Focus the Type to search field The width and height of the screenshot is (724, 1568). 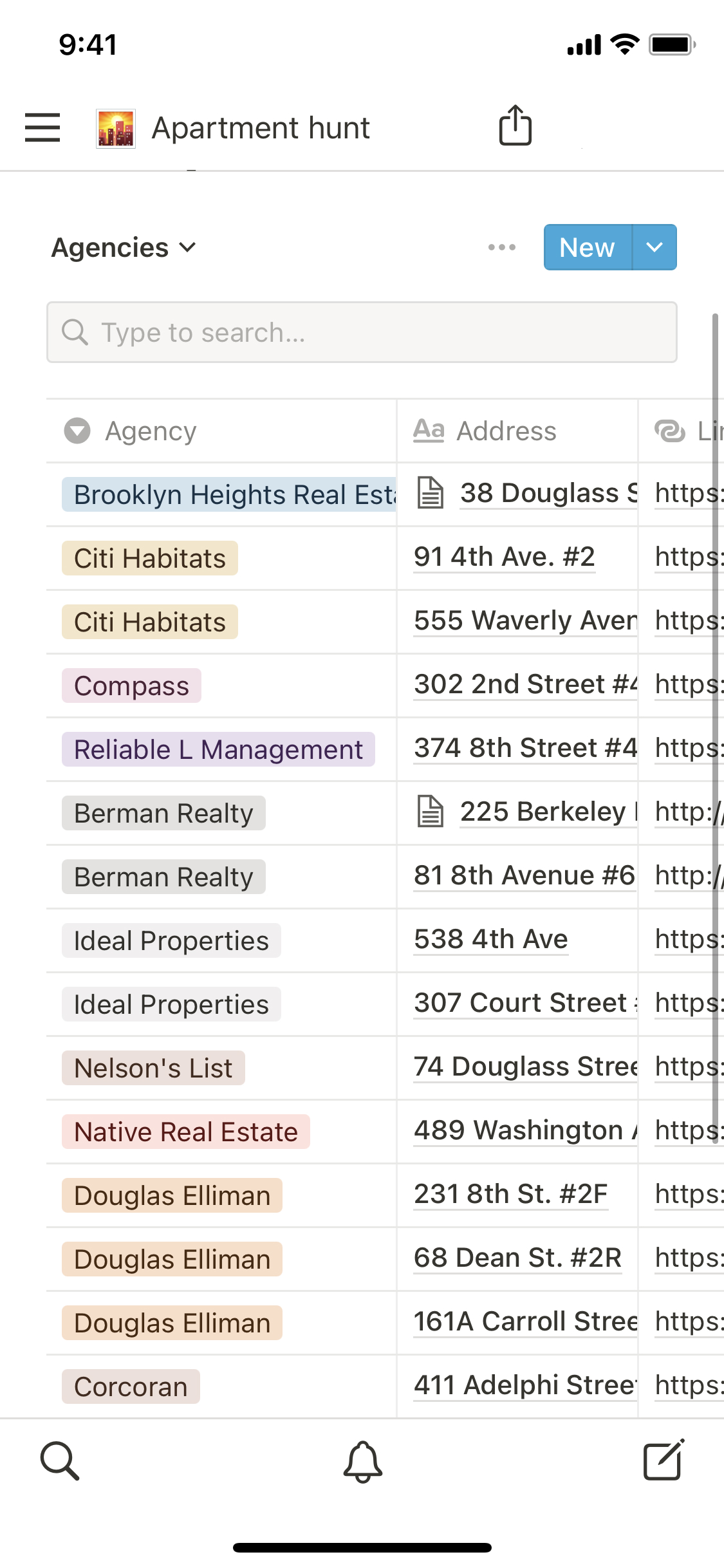click(362, 332)
